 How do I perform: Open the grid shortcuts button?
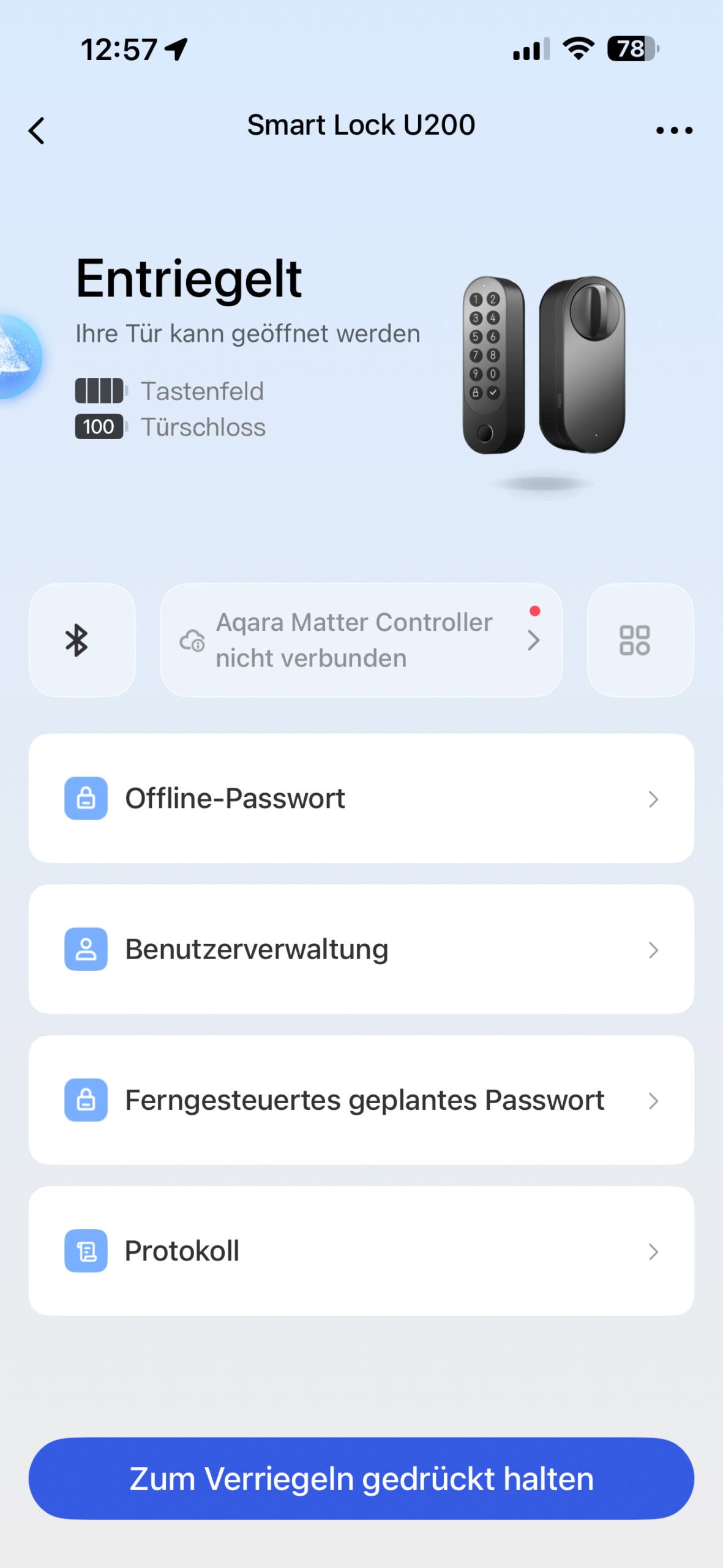pyautogui.click(x=640, y=640)
